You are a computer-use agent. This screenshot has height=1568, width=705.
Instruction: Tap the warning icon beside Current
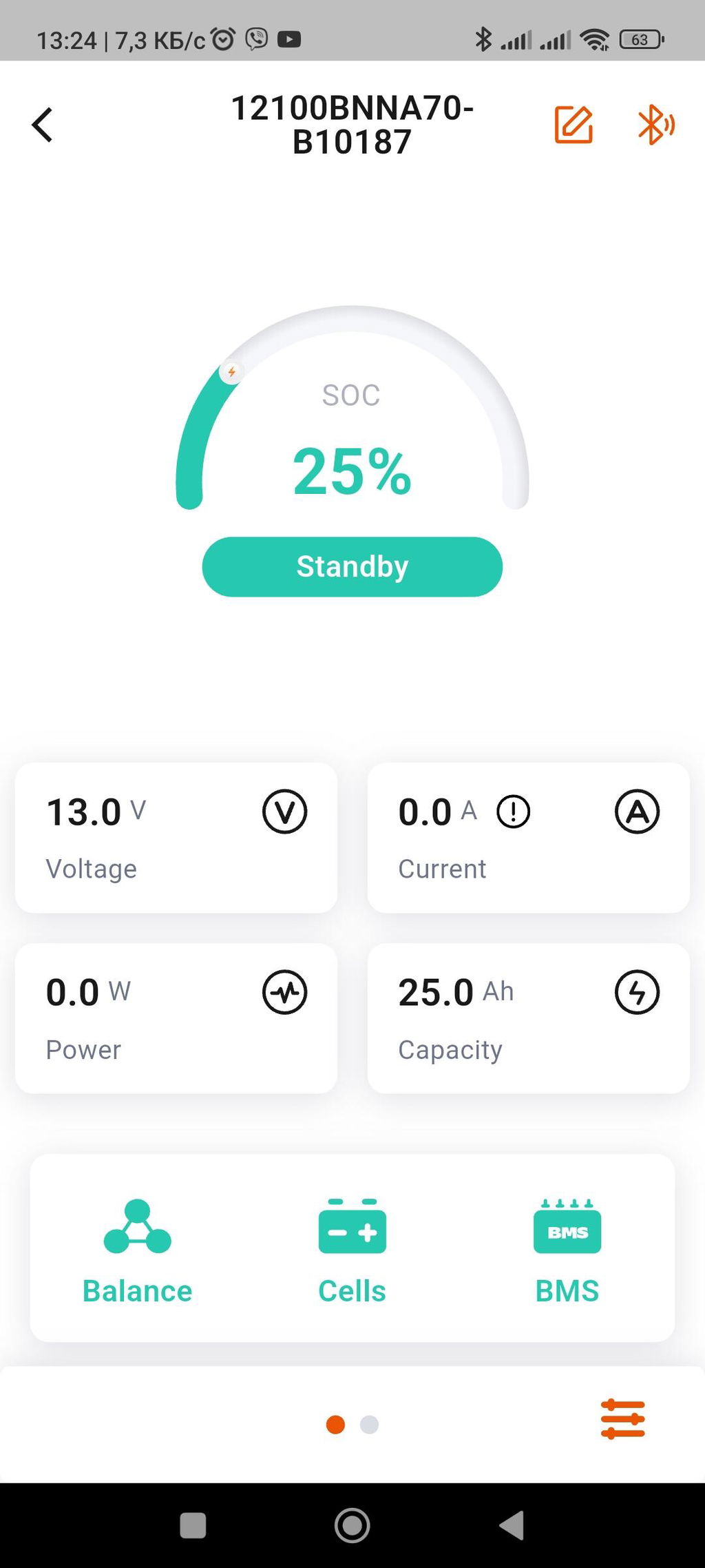pos(514,812)
